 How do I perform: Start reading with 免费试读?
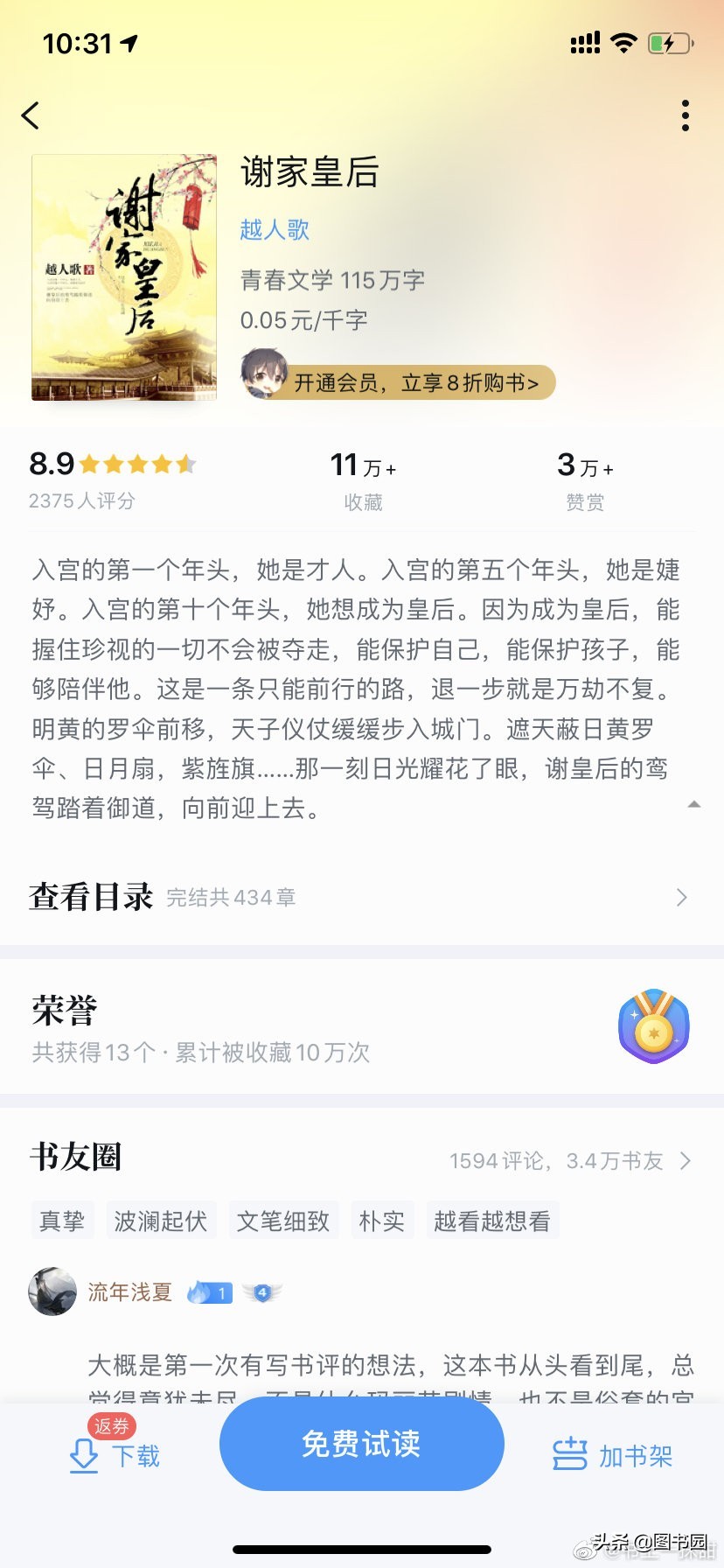click(x=361, y=1444)
